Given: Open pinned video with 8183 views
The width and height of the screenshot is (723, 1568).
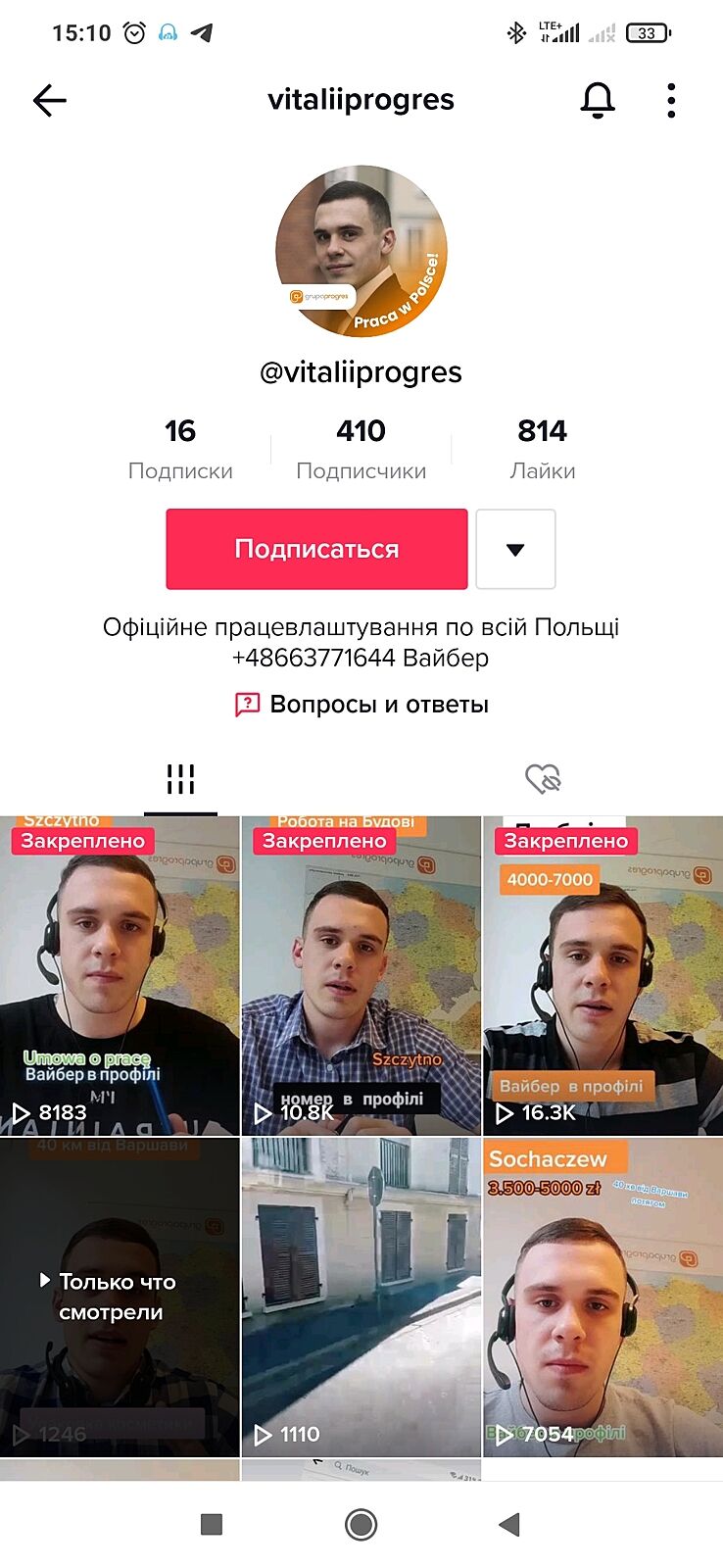Looking at the screenshot, I should tap(120, 975).
